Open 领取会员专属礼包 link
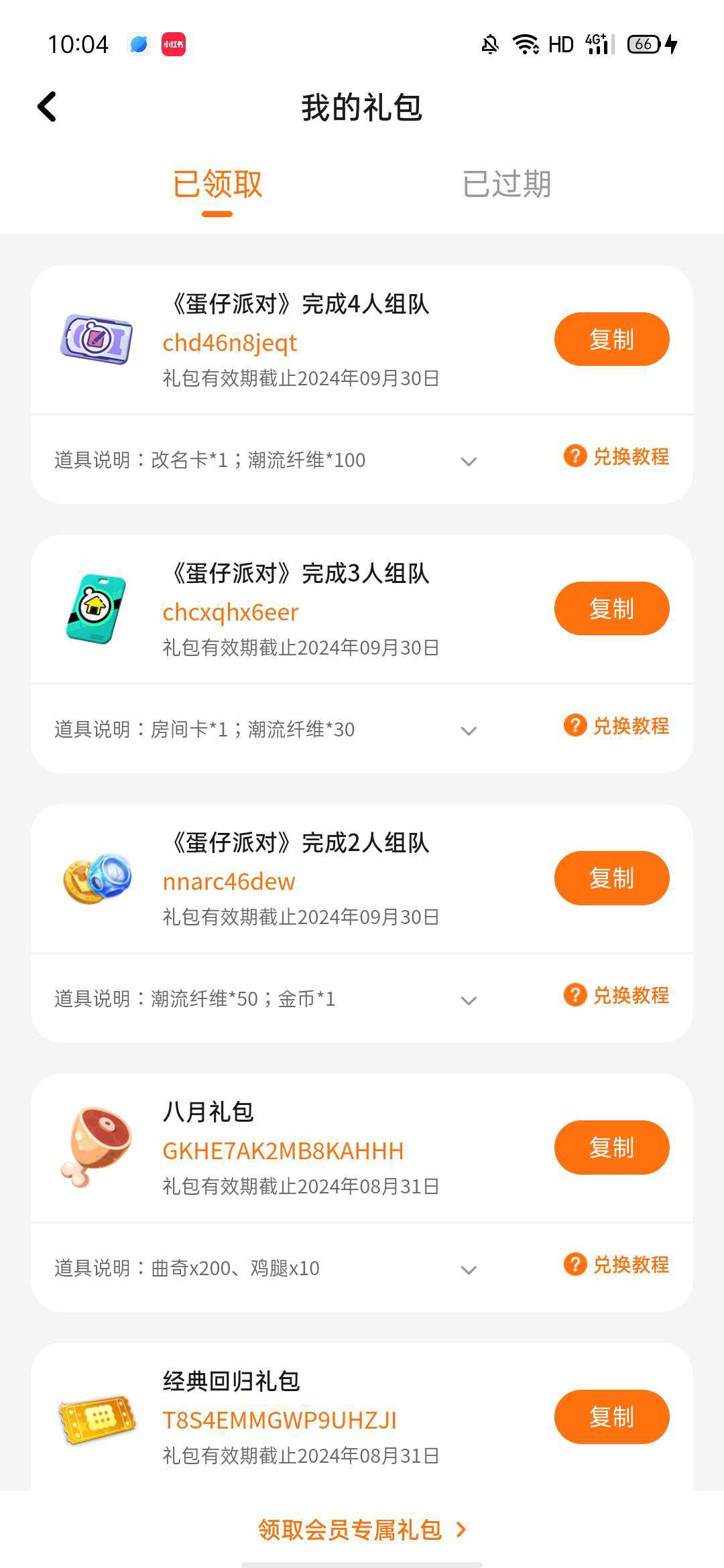 [x=362, y=1530]
